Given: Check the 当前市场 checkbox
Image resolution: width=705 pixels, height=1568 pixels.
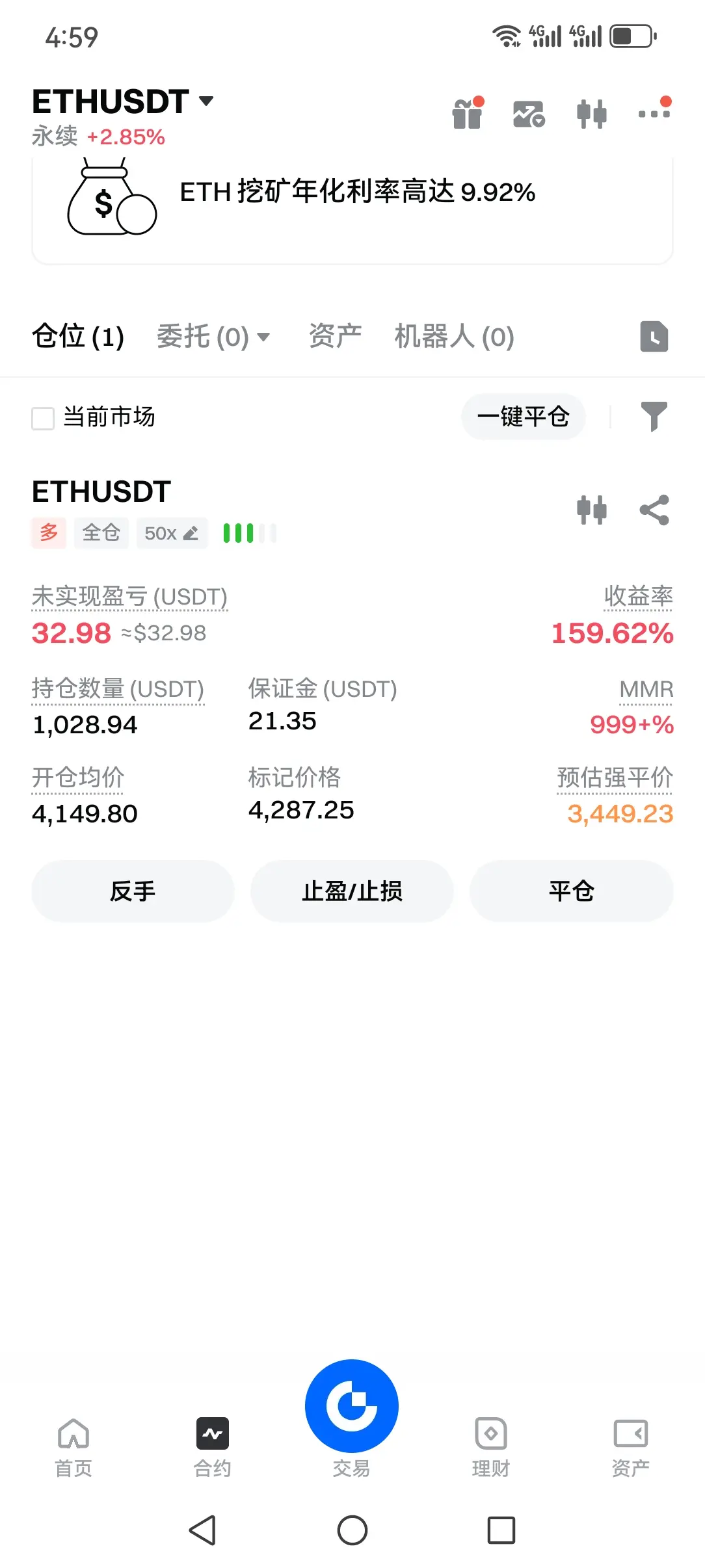Looking at the screenshot, I should 43,418.
